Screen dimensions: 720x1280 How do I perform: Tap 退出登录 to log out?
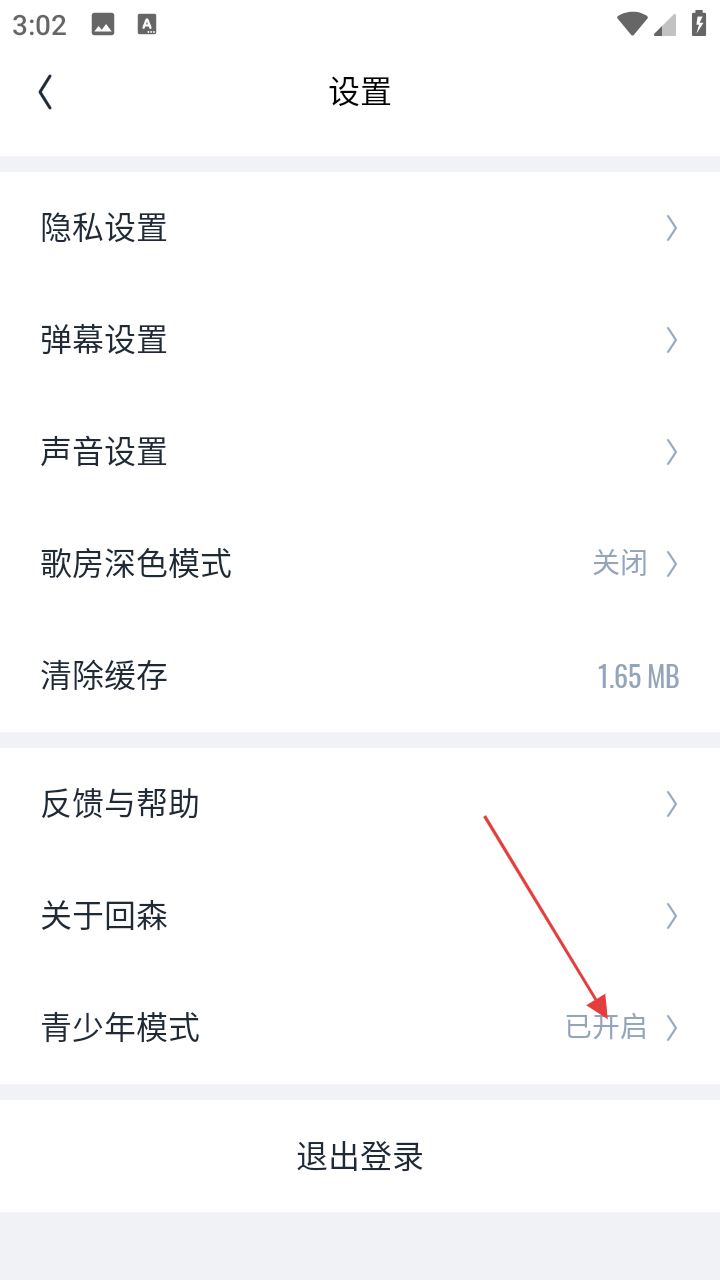[x=360, y=1156]
